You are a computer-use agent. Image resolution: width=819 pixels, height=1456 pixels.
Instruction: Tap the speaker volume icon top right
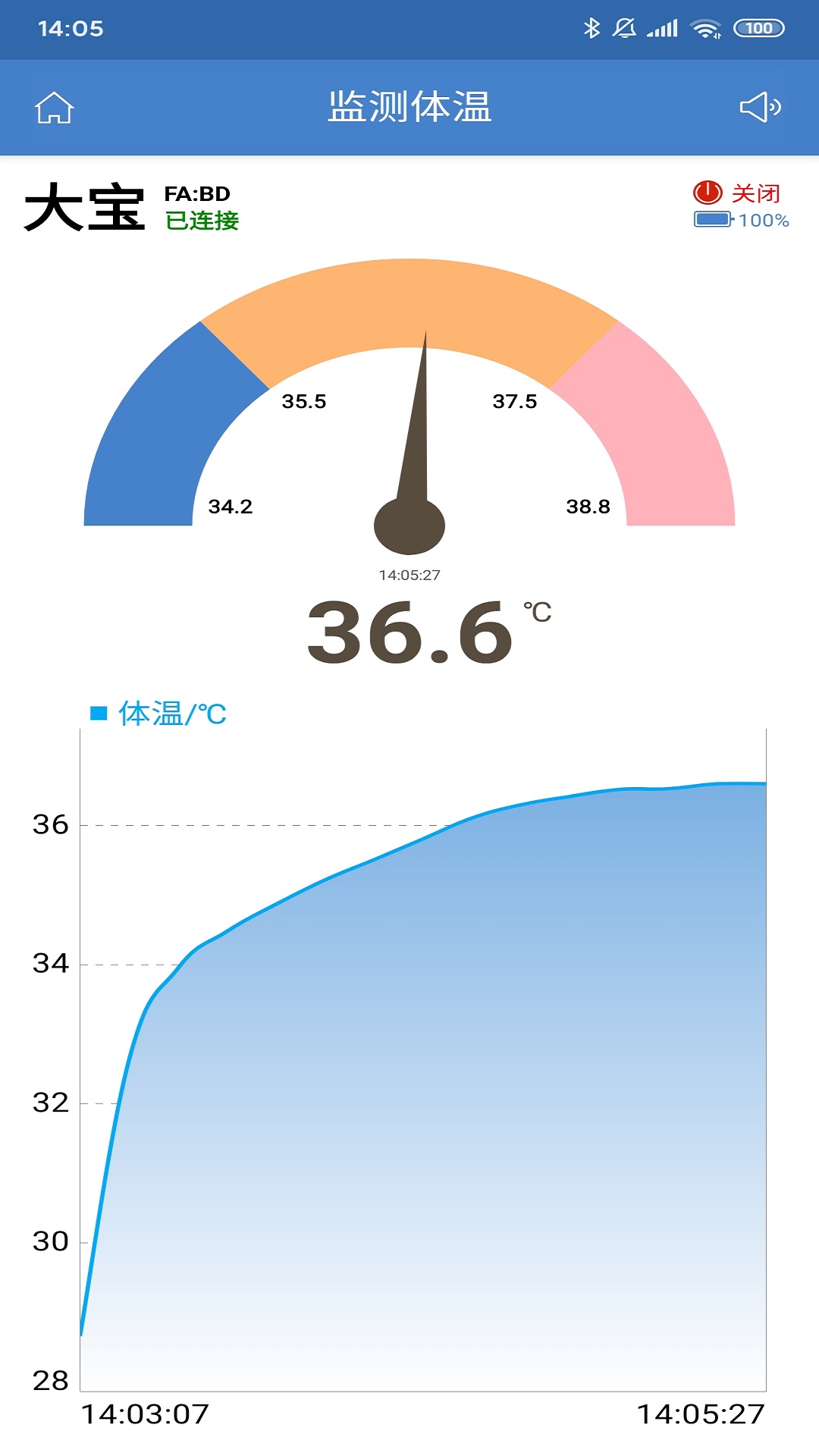(x=761, y=108)
